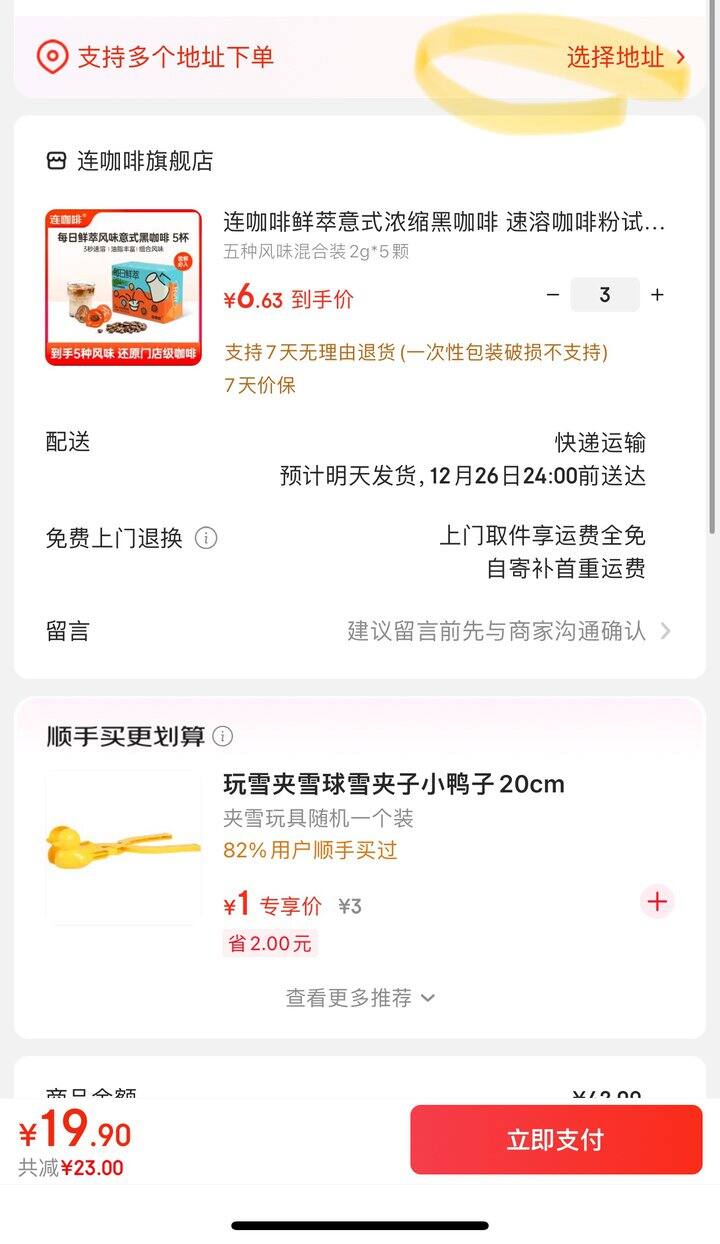The width and height of the screenshot is (720, 1244).
Task: Decrease coffee quantity with the minus icon
Action: coord(552,295)
